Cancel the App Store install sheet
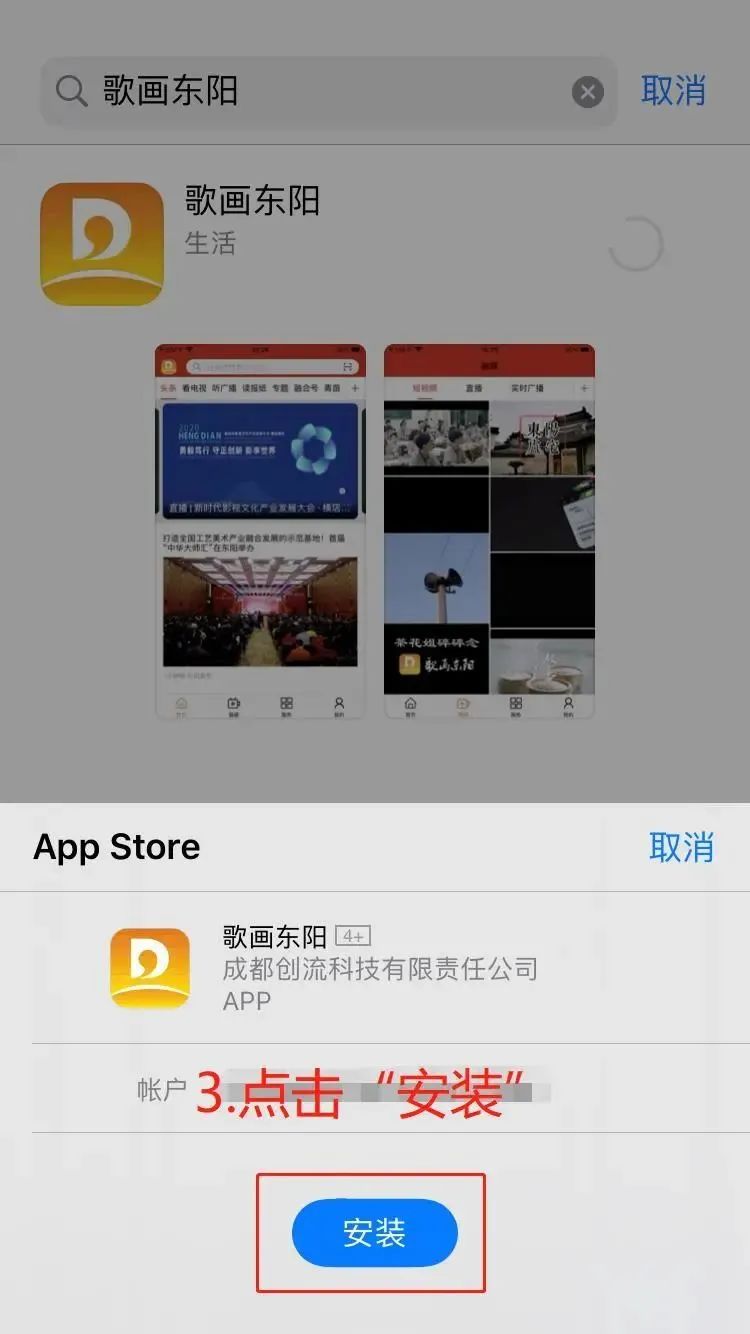This screenshot has width=750, height=1334. pyautogui.click(x=681, y=847)
